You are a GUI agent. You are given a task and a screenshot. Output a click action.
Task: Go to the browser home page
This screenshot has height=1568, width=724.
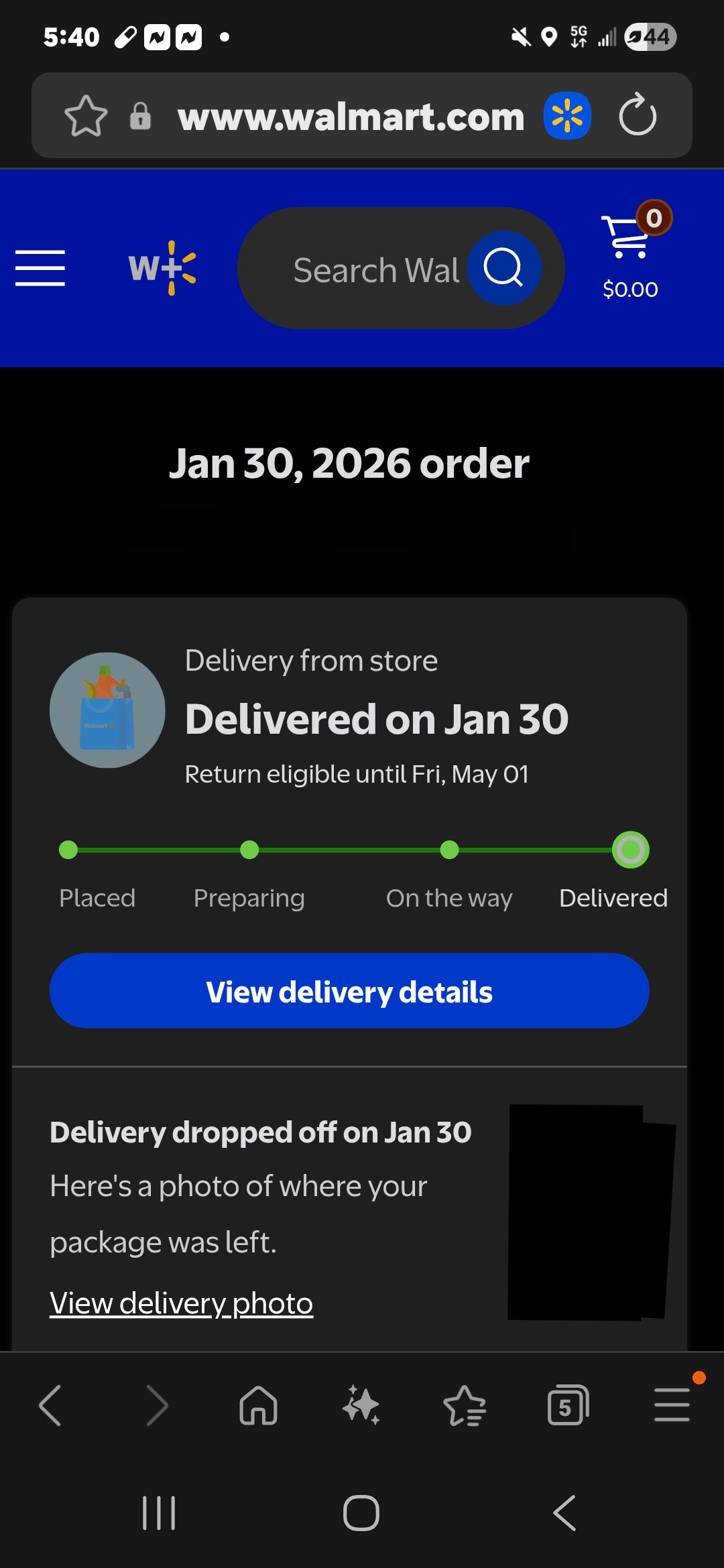tap(258, 1405)
